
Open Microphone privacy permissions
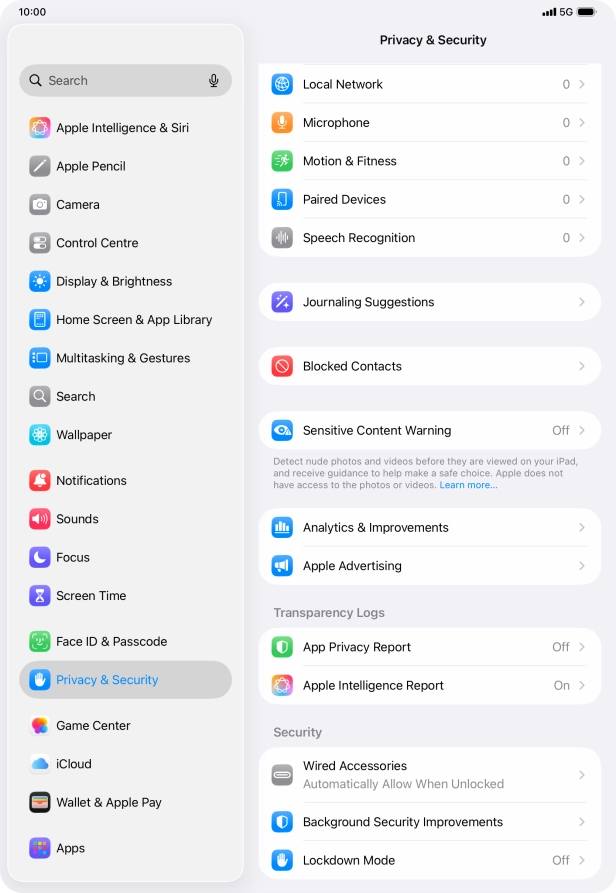[x=429, y=123]
